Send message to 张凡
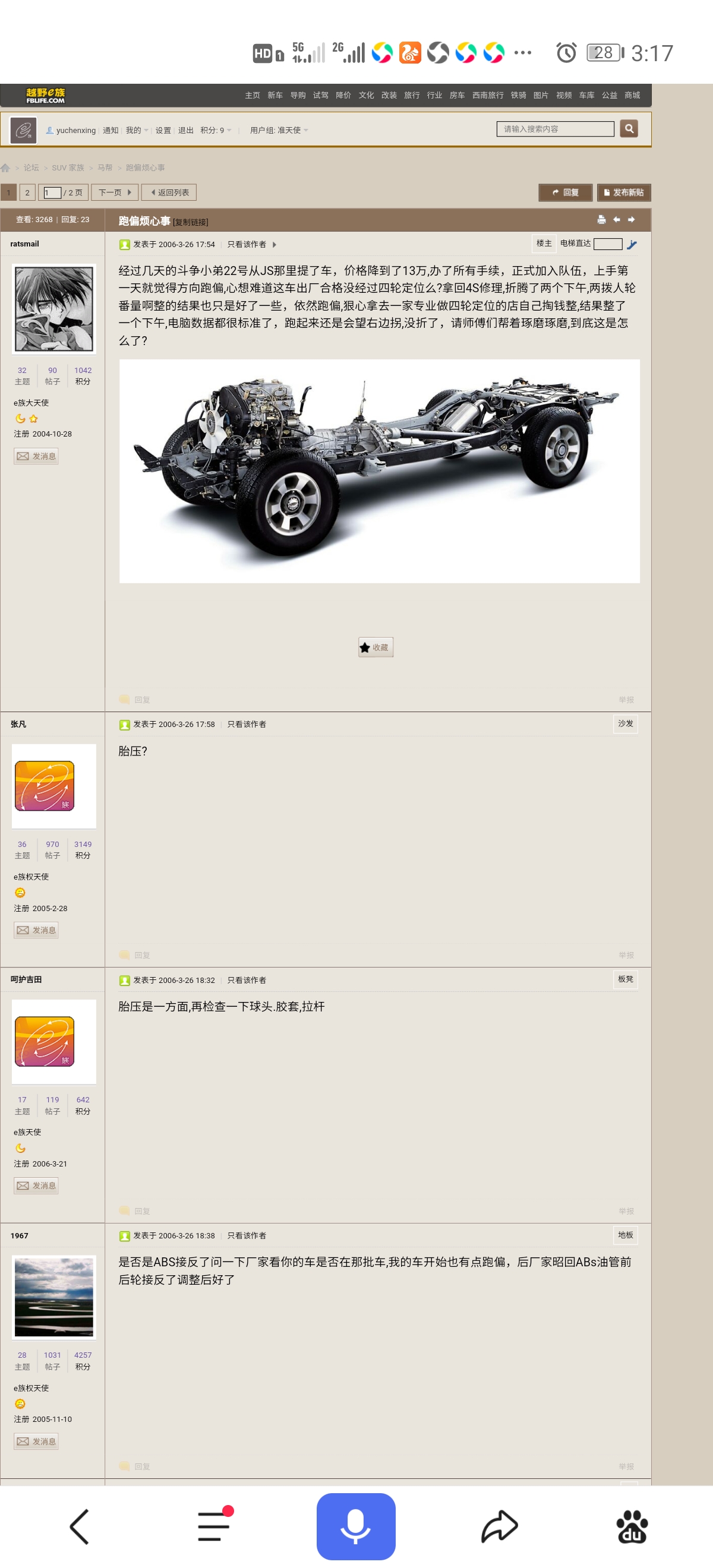713x1568 pixels. click(x=36, y=930)
